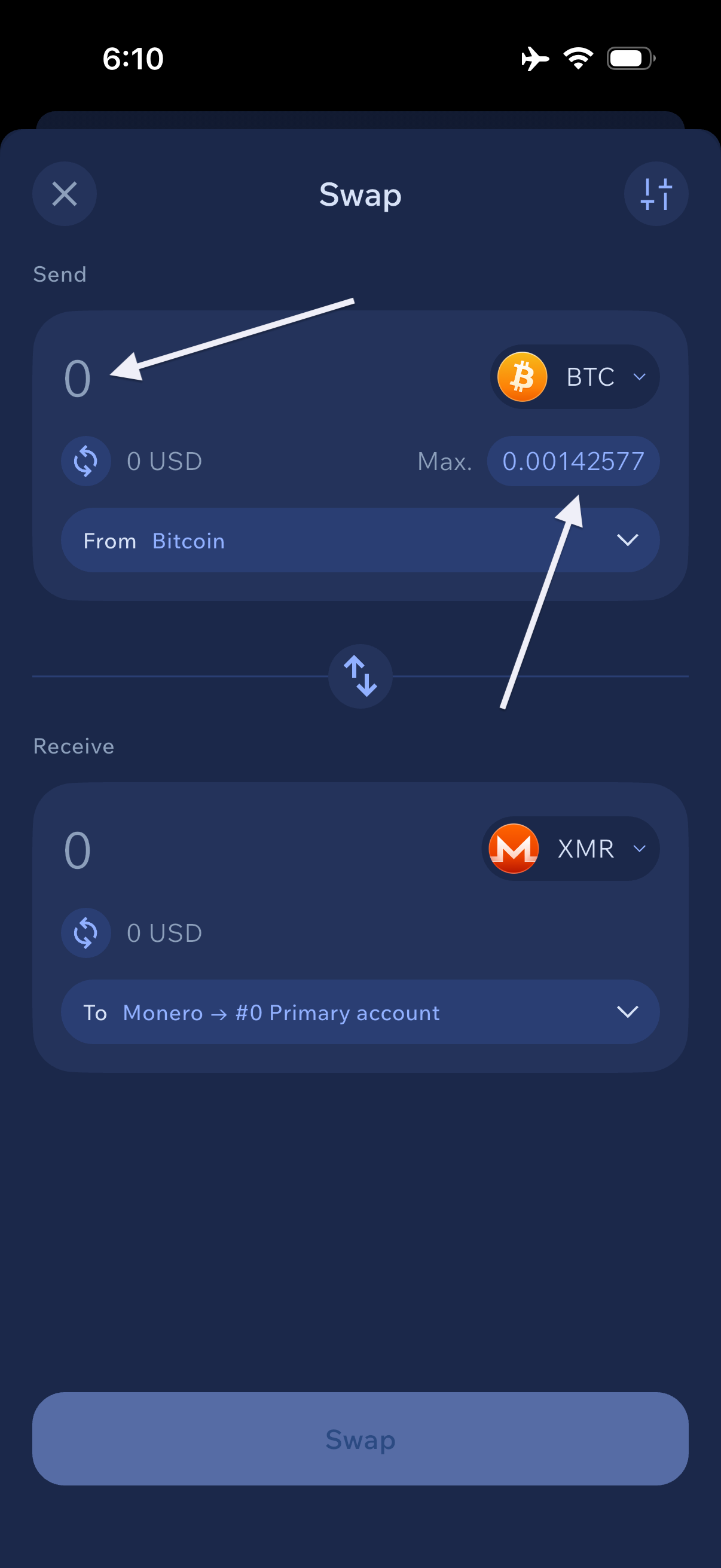Change the XMR receive currency

tap(570, 848)
